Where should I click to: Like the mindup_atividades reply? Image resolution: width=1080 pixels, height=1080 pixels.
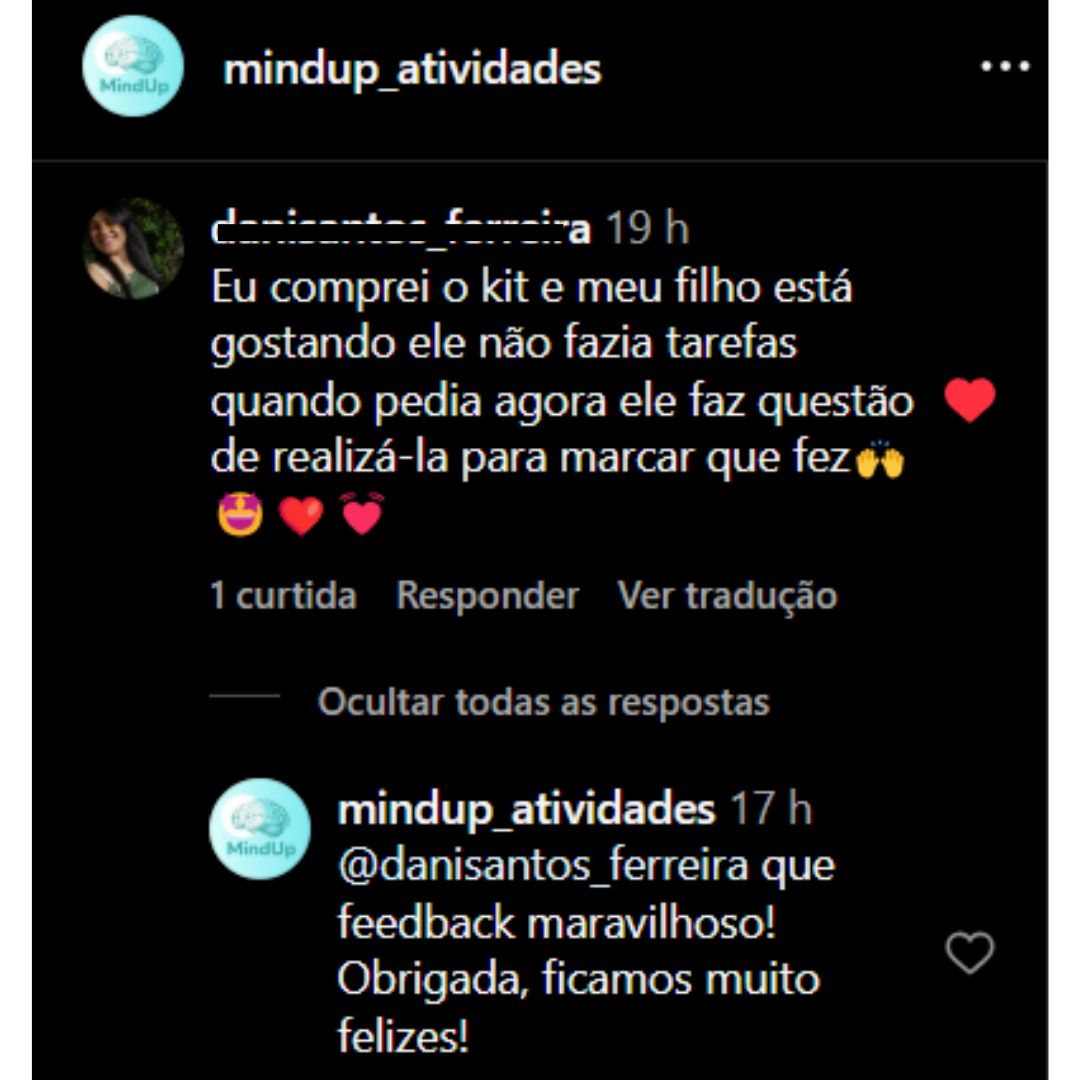point(969,952)
